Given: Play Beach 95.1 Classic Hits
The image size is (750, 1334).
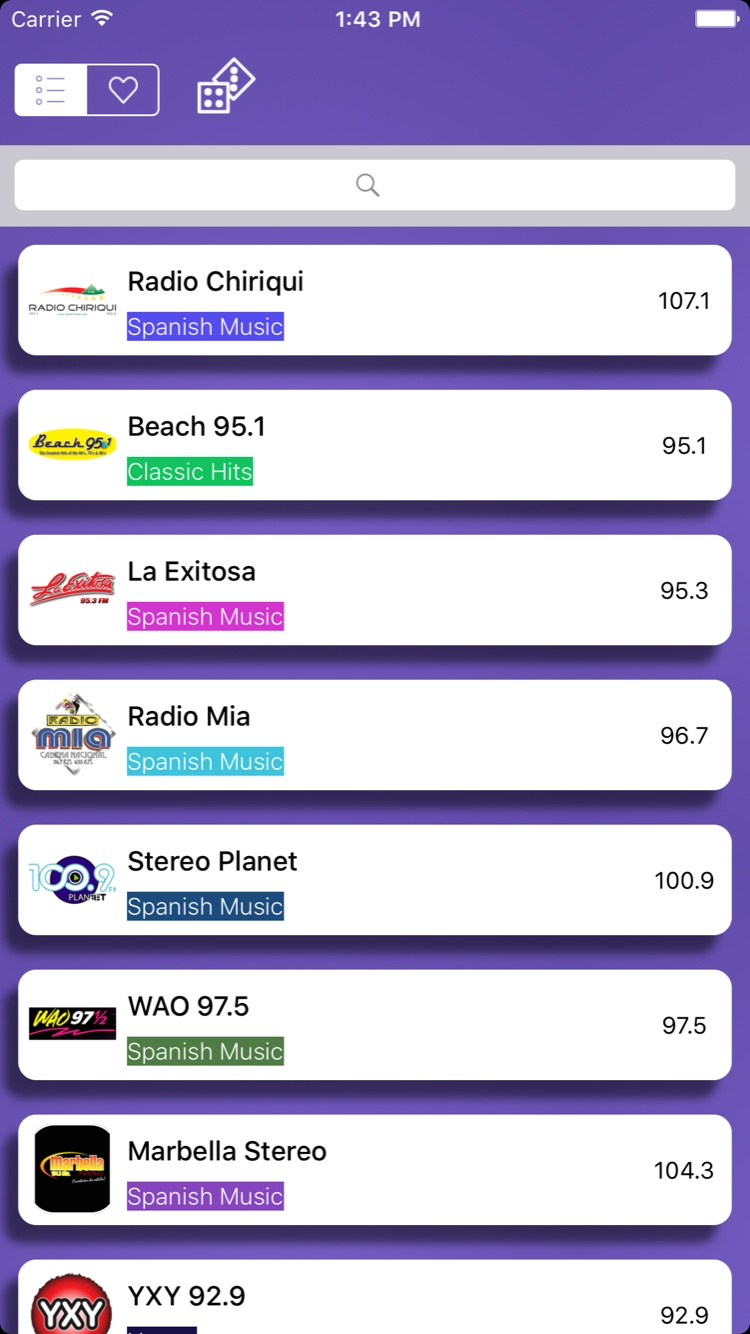Looking at the screenshot, I should [375, 445].
